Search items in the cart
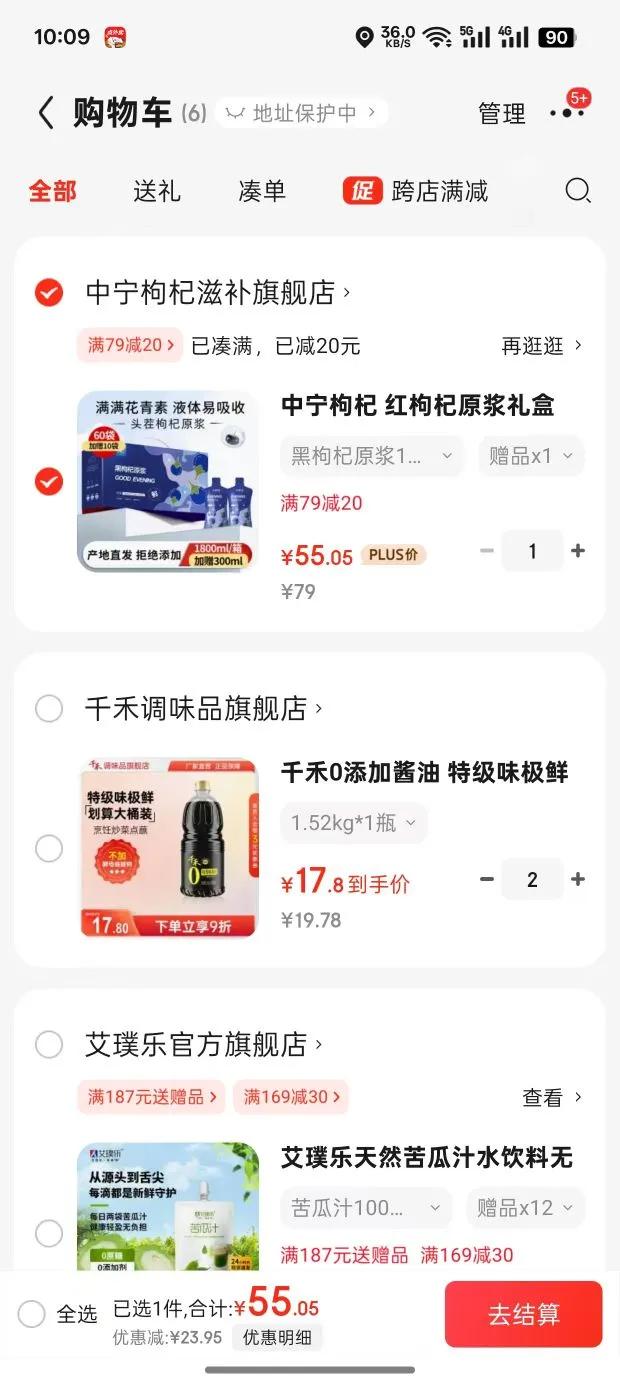The image size is (620, 1386). tap(578, 191)
